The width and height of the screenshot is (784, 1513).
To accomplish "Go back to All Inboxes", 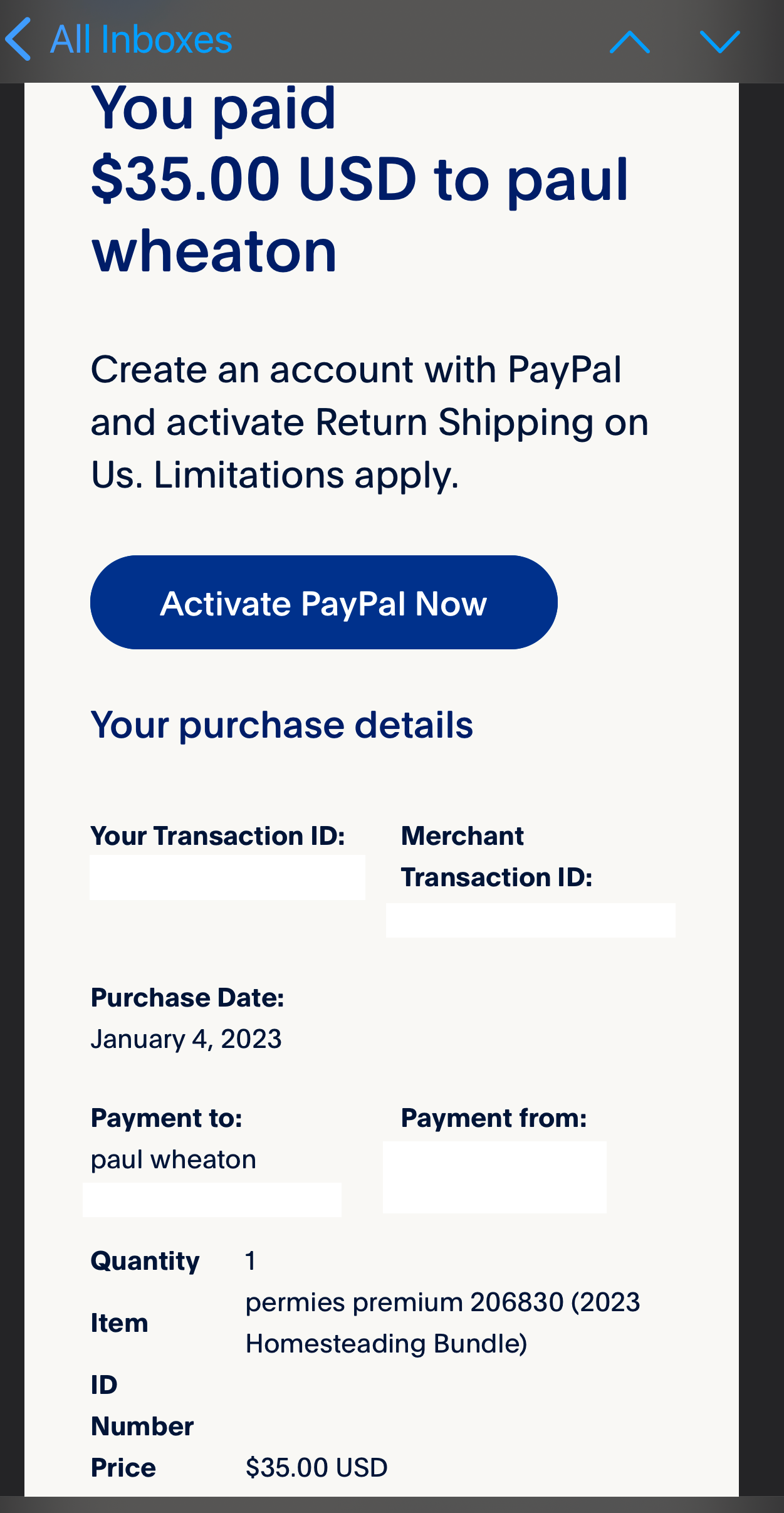I will click(x=119, y=40).
